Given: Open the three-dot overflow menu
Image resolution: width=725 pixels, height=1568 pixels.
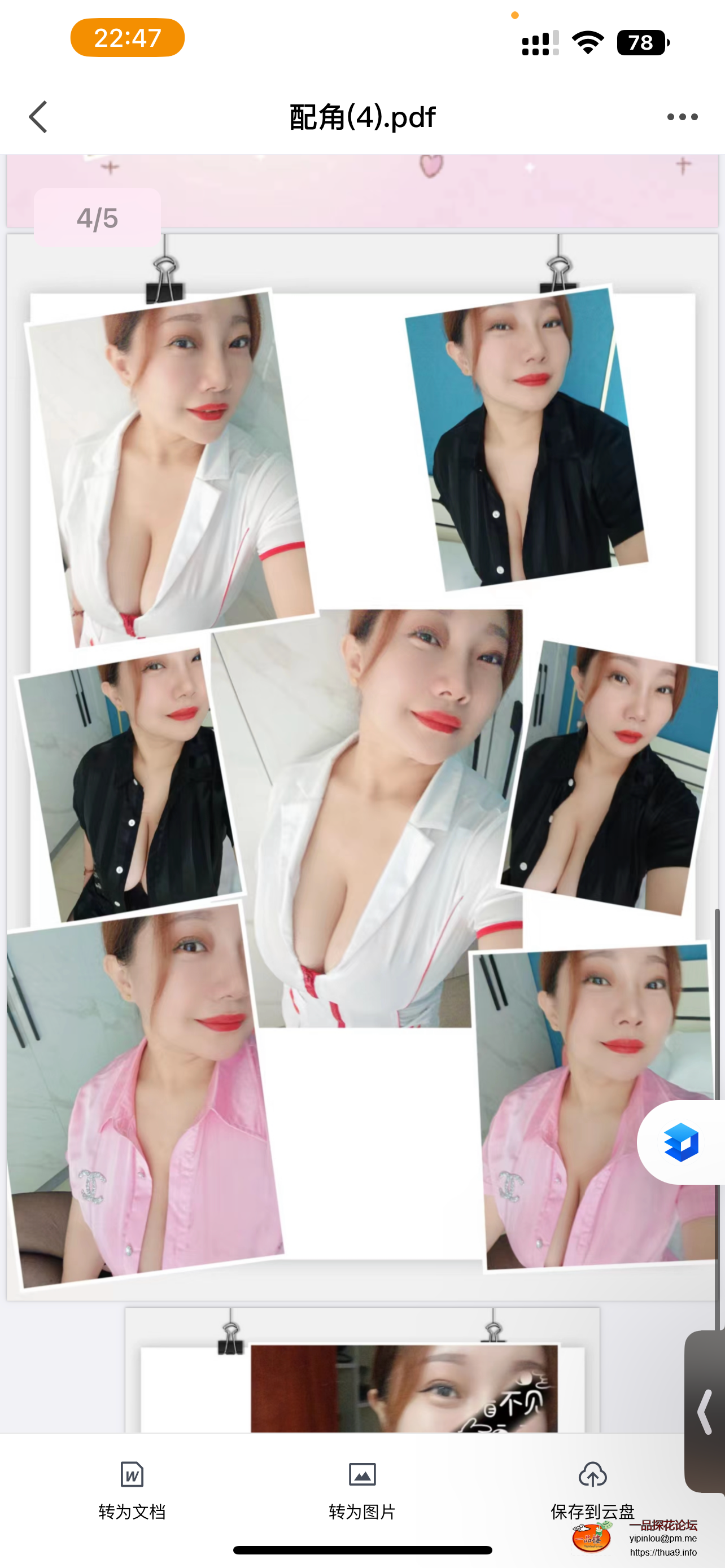Looking at the screenshot, I should tap(683, 116).
